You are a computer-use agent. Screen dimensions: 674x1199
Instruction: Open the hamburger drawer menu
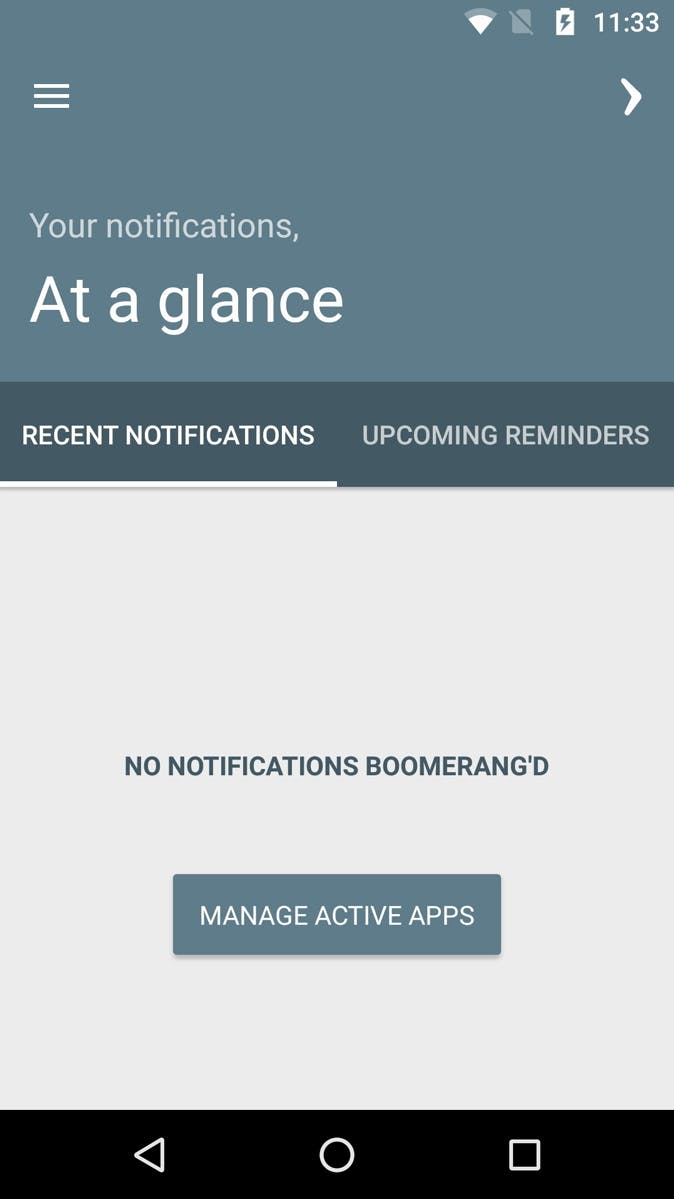pos(51,96)
